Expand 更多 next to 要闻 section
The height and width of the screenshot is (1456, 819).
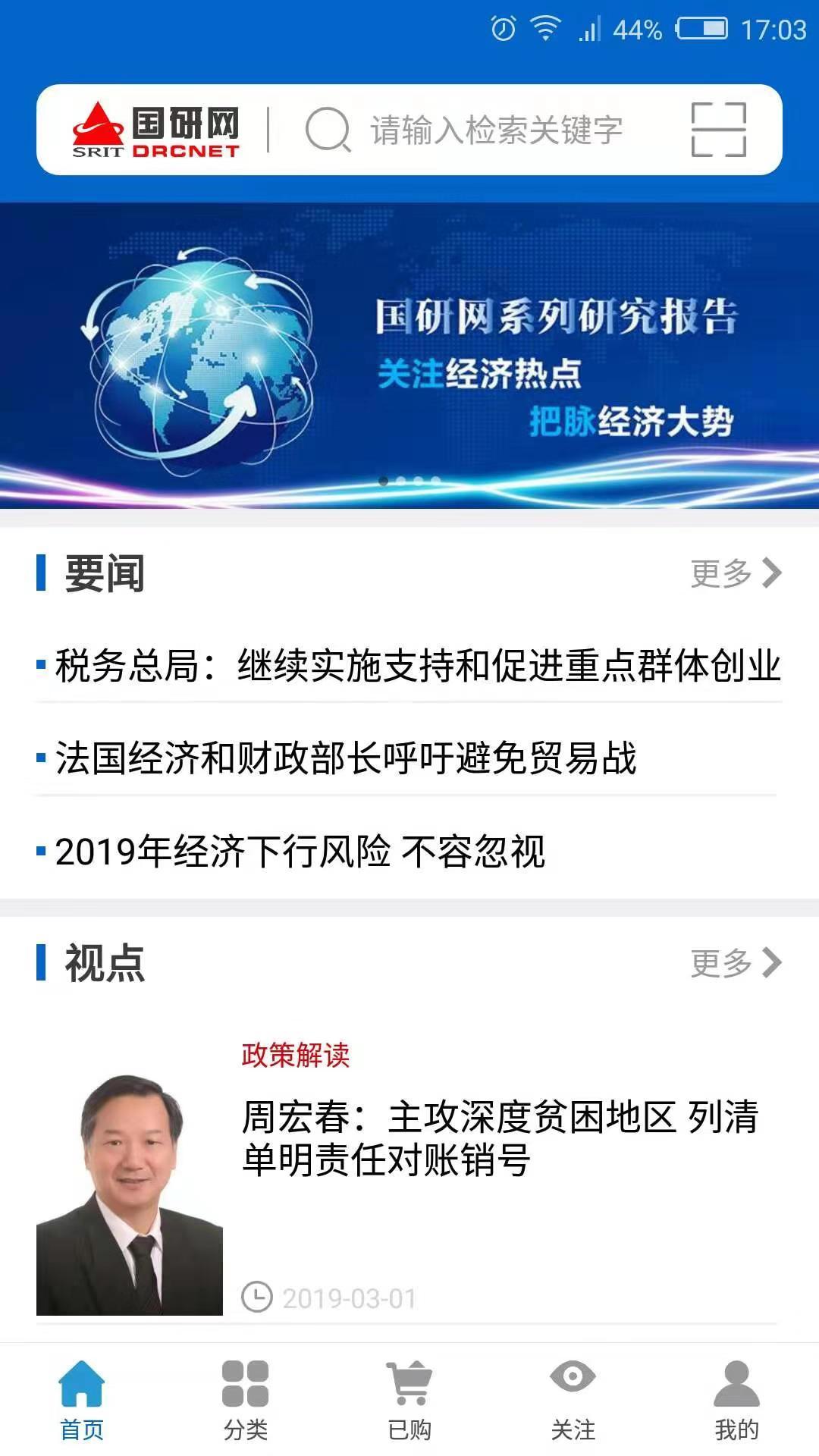click(718, 575)
